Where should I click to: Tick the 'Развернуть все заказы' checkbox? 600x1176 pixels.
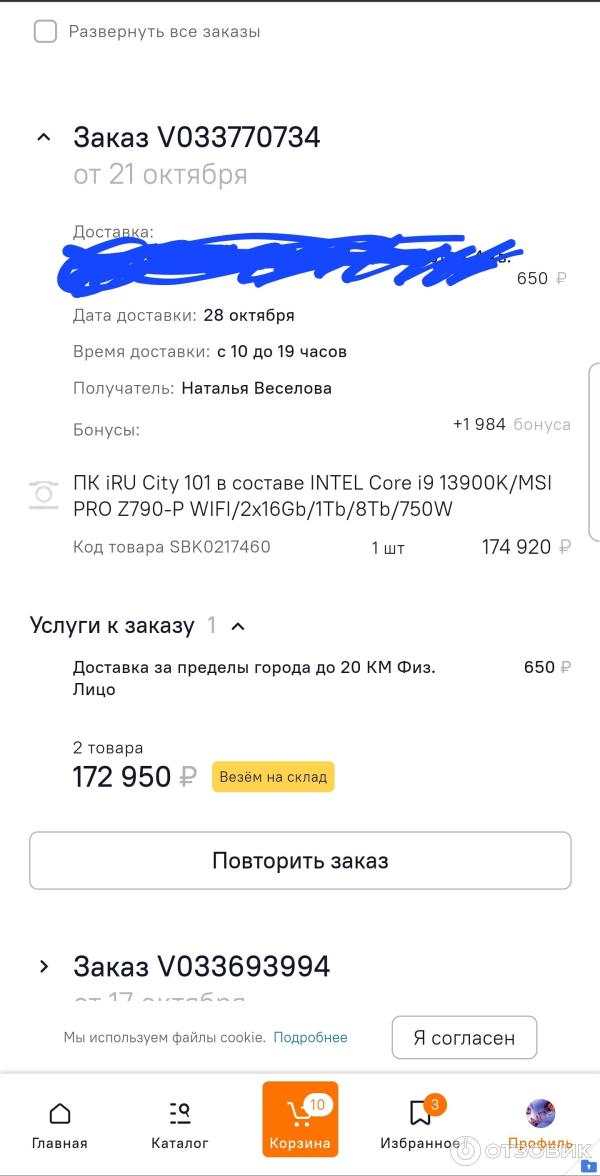(x=45, y=32)
